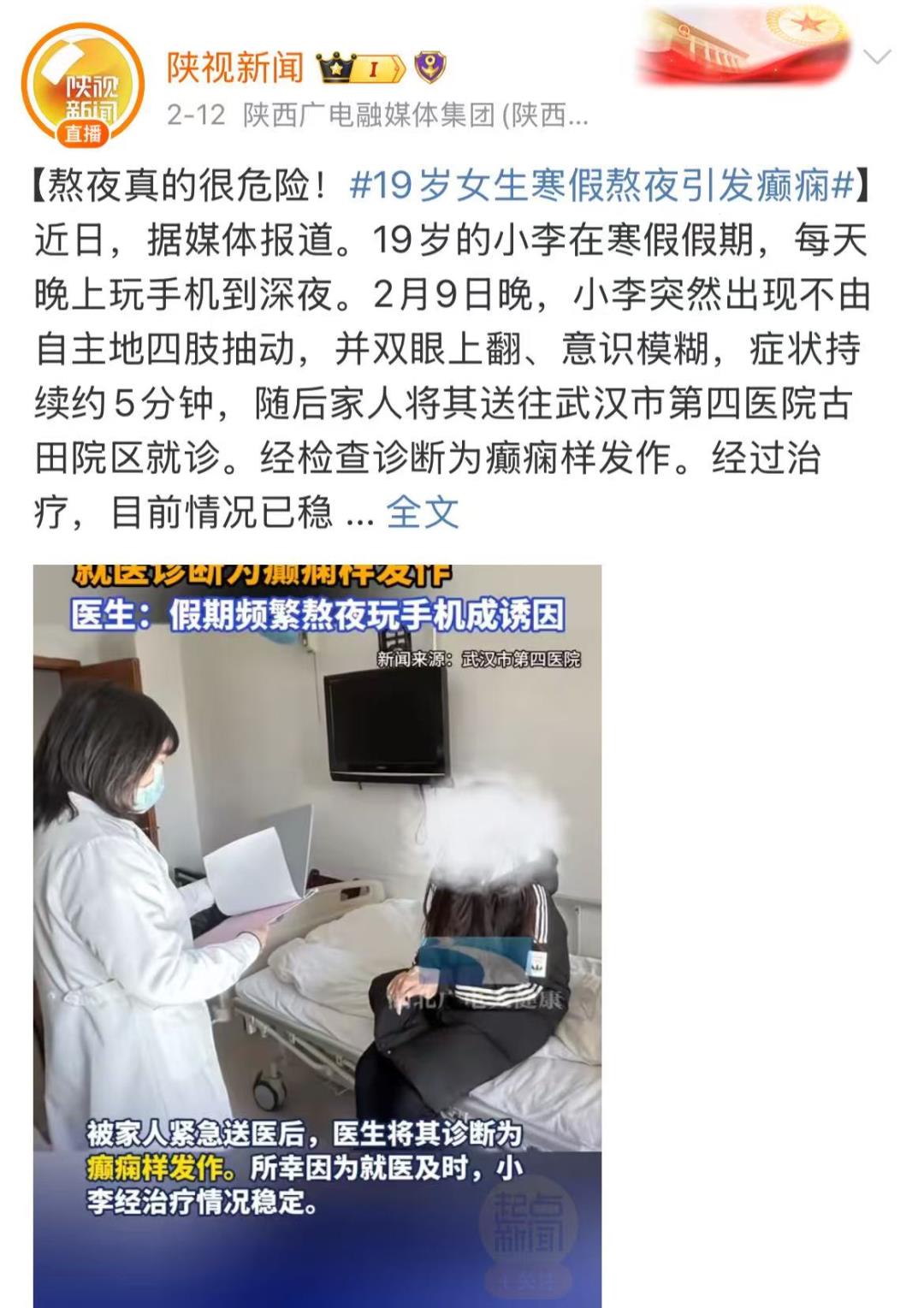Screen dimensions: 924x1308
Task: Open the hospital news video thumbnail
Action: [317, 932]
